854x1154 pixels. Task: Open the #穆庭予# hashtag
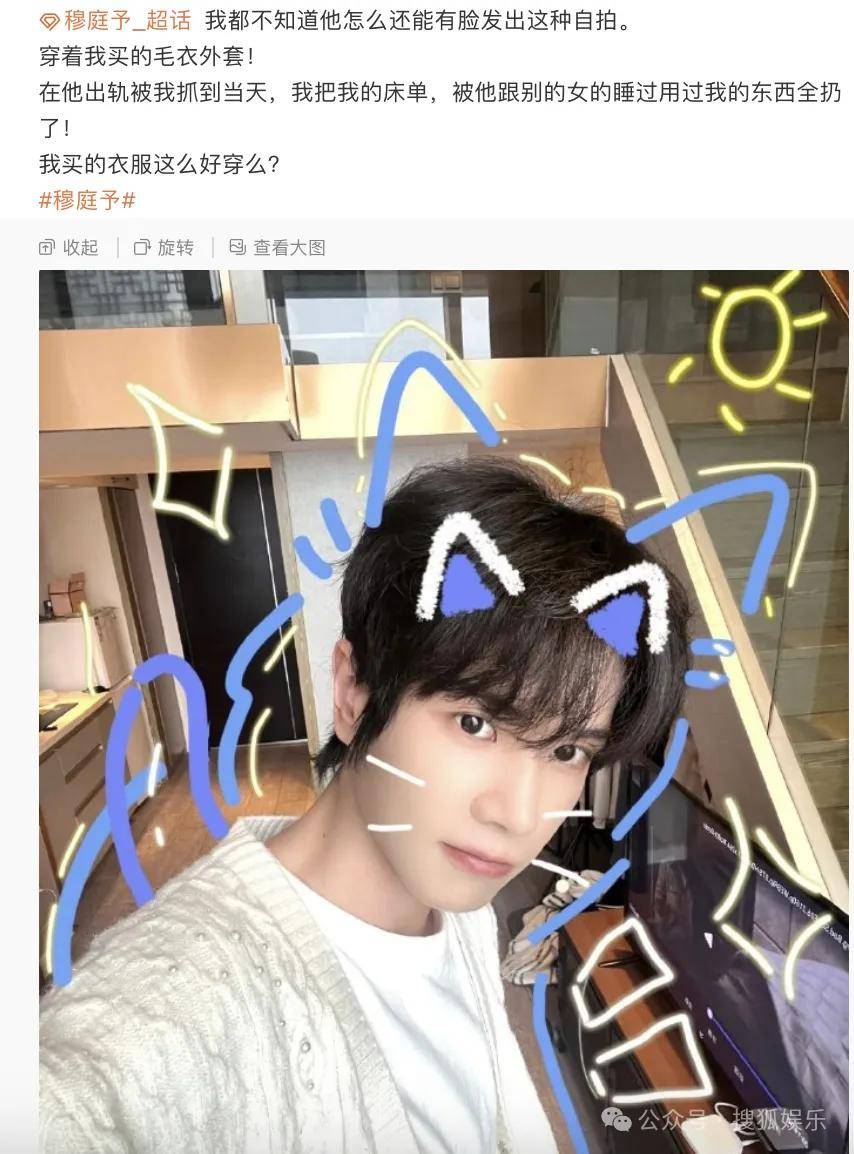[86, 200]
